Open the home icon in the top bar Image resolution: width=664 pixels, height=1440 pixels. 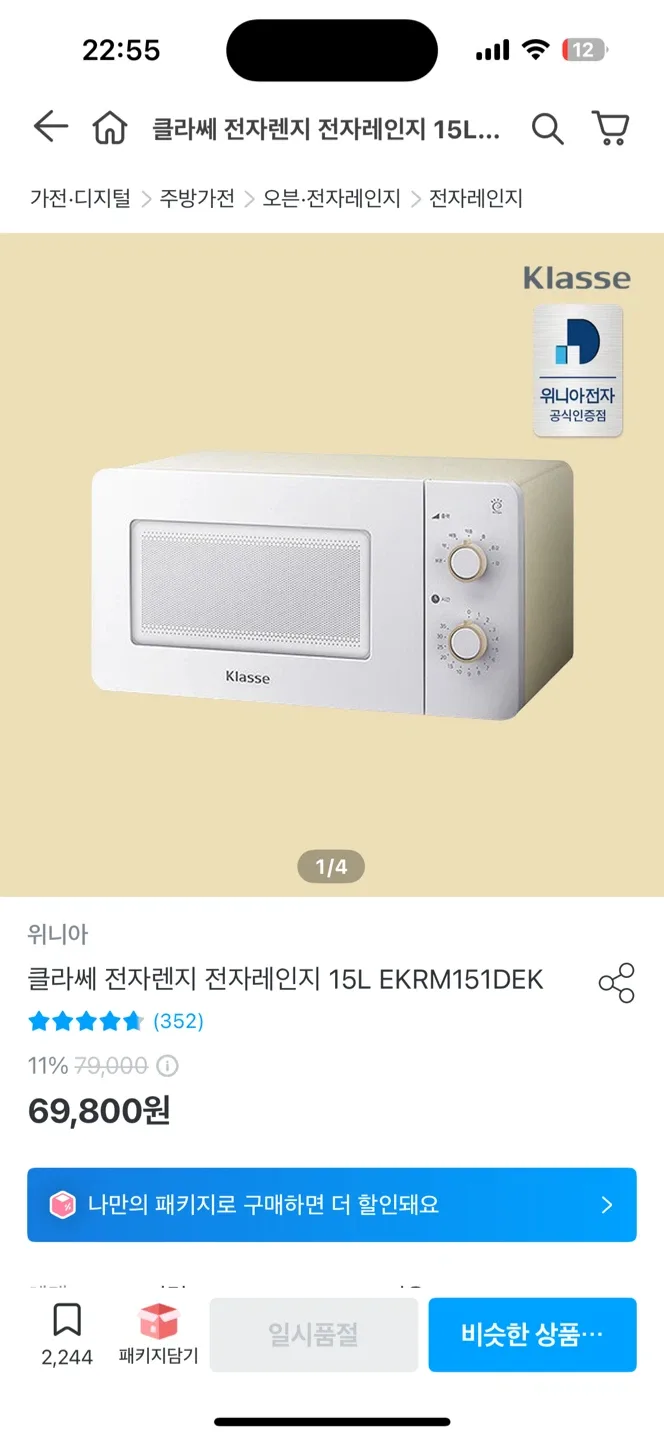click(x=109, y=128)
